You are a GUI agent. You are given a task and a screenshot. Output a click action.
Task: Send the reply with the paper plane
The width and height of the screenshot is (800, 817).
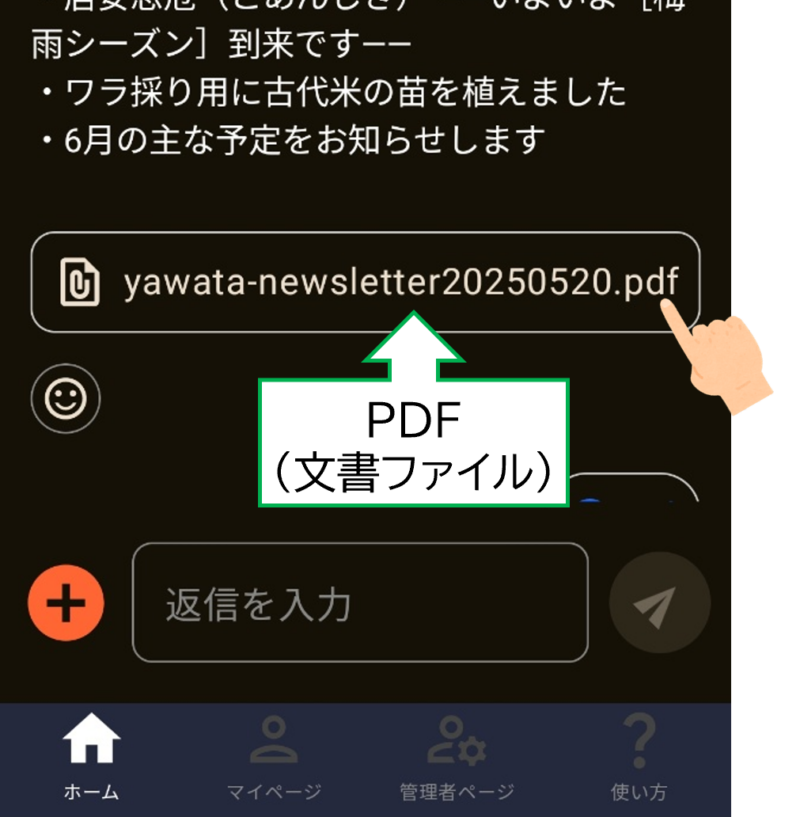click(x=659, y=603)
